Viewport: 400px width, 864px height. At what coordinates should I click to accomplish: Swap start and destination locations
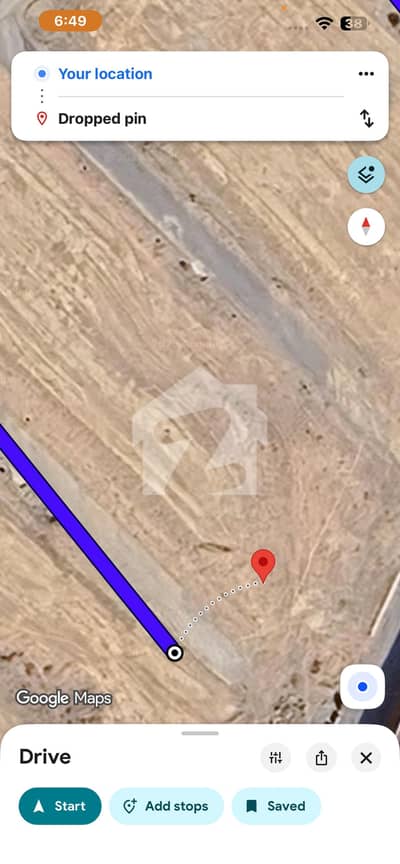pyautogui.click(x=366, y=118)
